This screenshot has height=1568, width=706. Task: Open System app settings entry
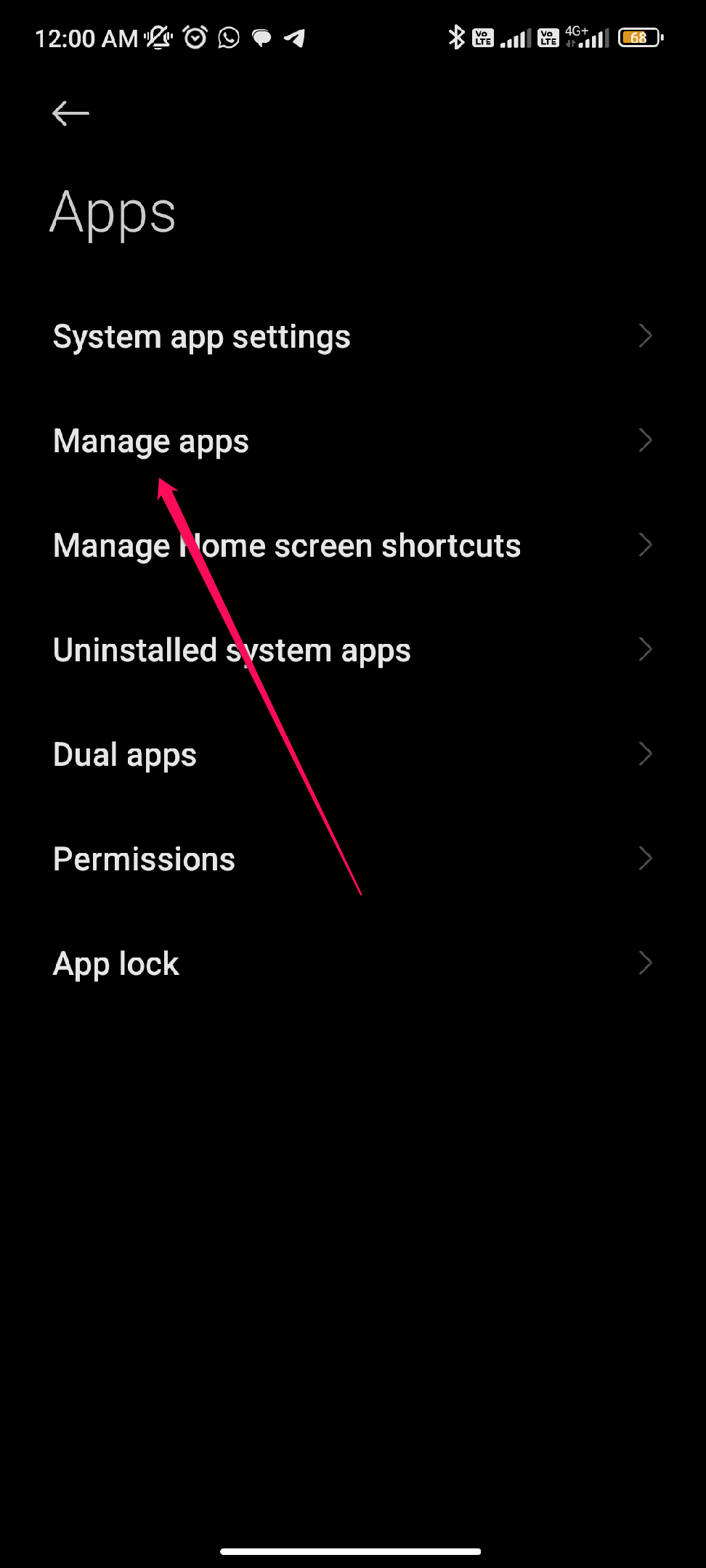pos(201,335)
